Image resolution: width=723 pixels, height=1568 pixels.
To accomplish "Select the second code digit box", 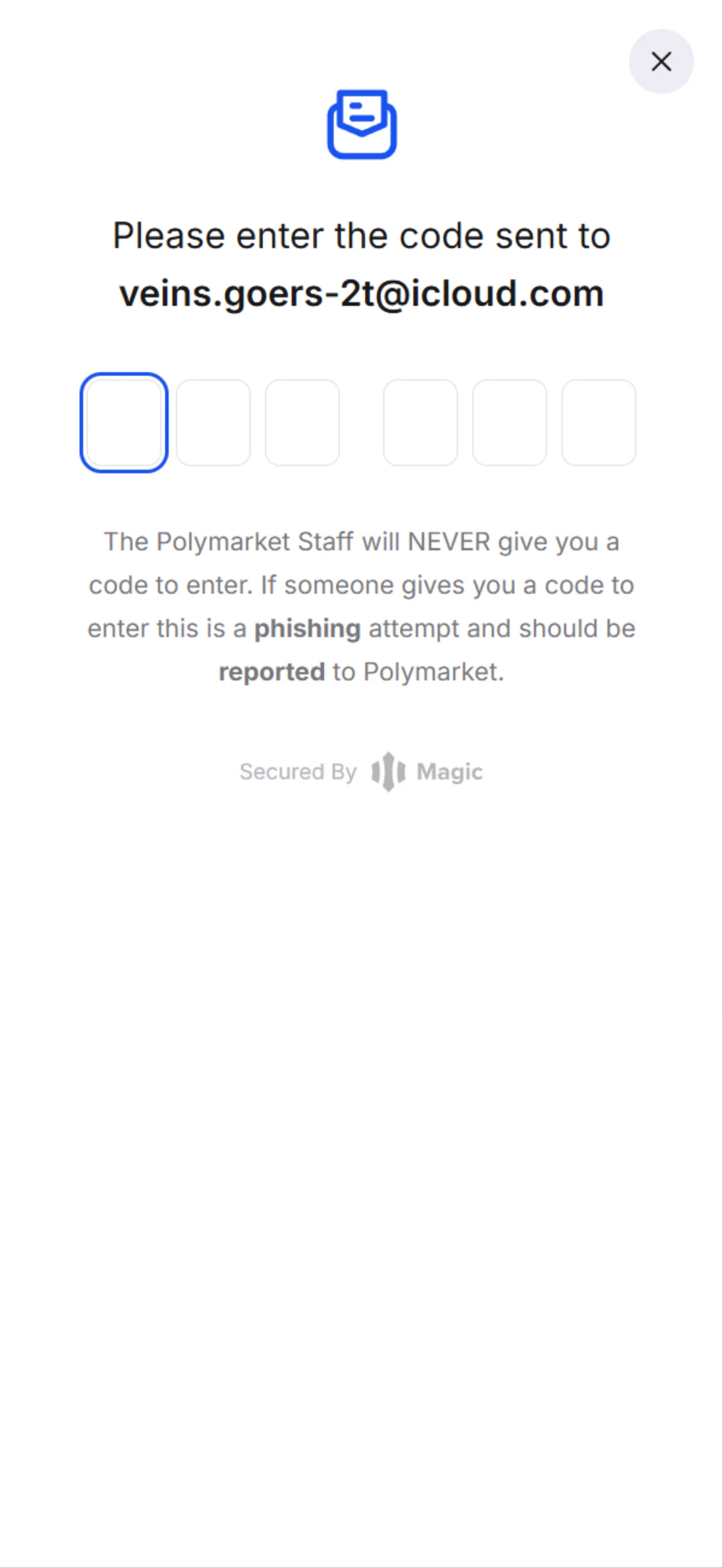I will [213, 423].
